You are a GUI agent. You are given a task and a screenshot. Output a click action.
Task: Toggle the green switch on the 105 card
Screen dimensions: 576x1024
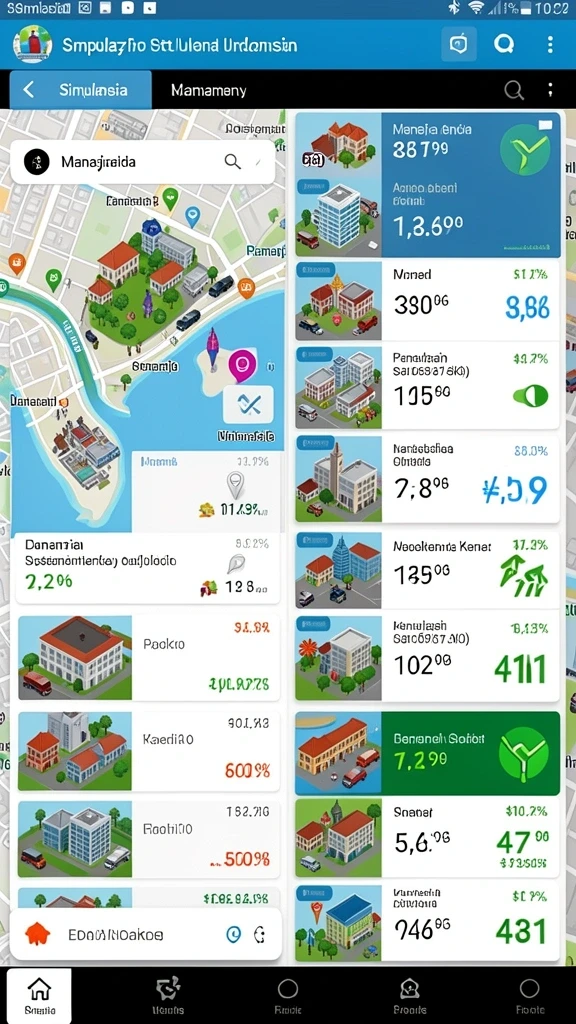click(530, 396)
